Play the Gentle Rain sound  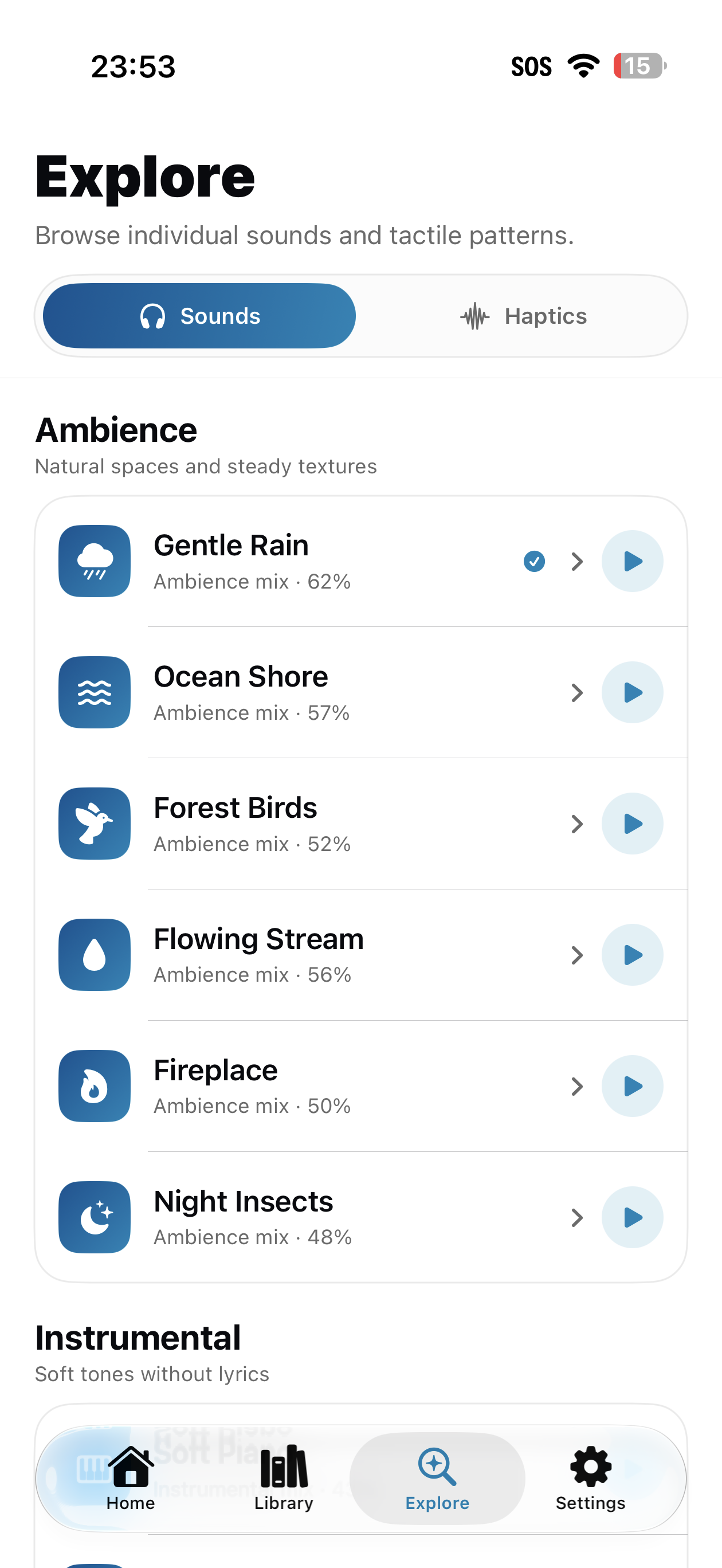tap(632, 561)
